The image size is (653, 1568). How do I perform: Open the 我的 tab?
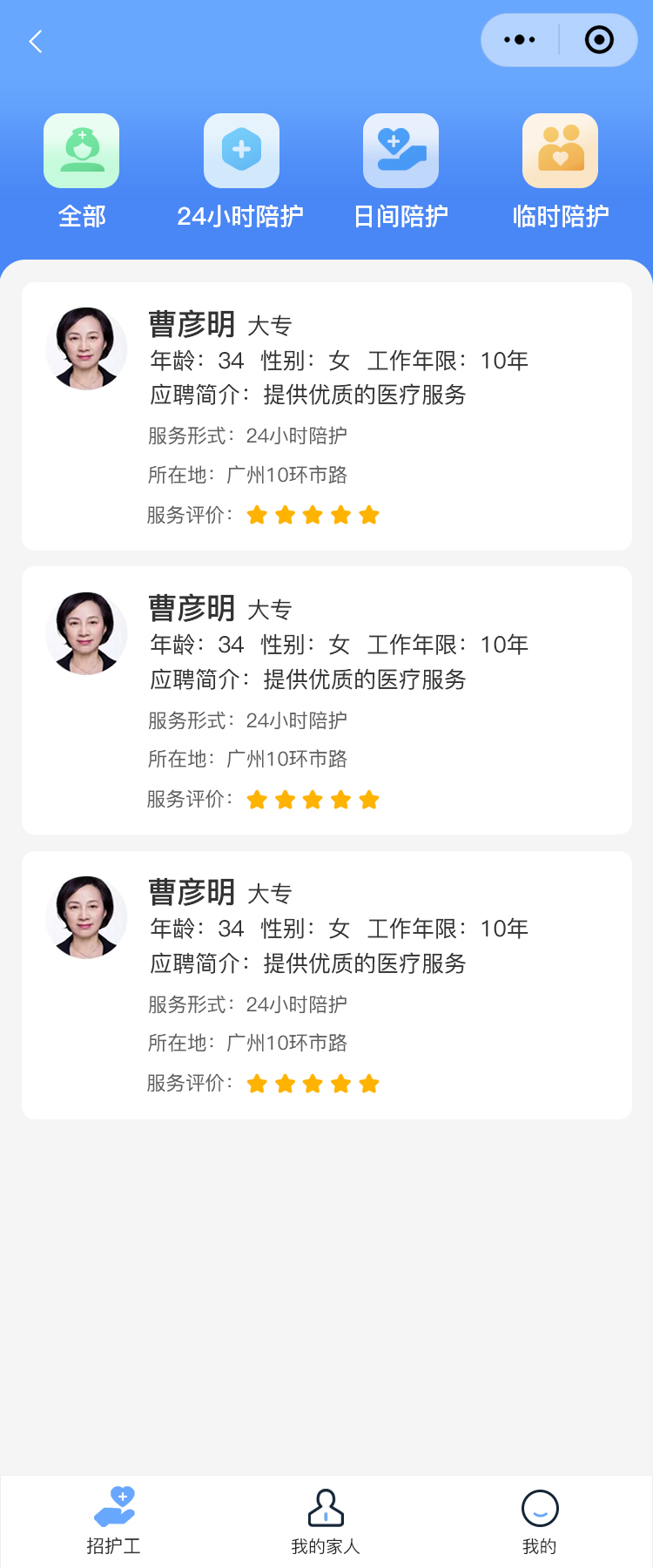(539, 1521)
